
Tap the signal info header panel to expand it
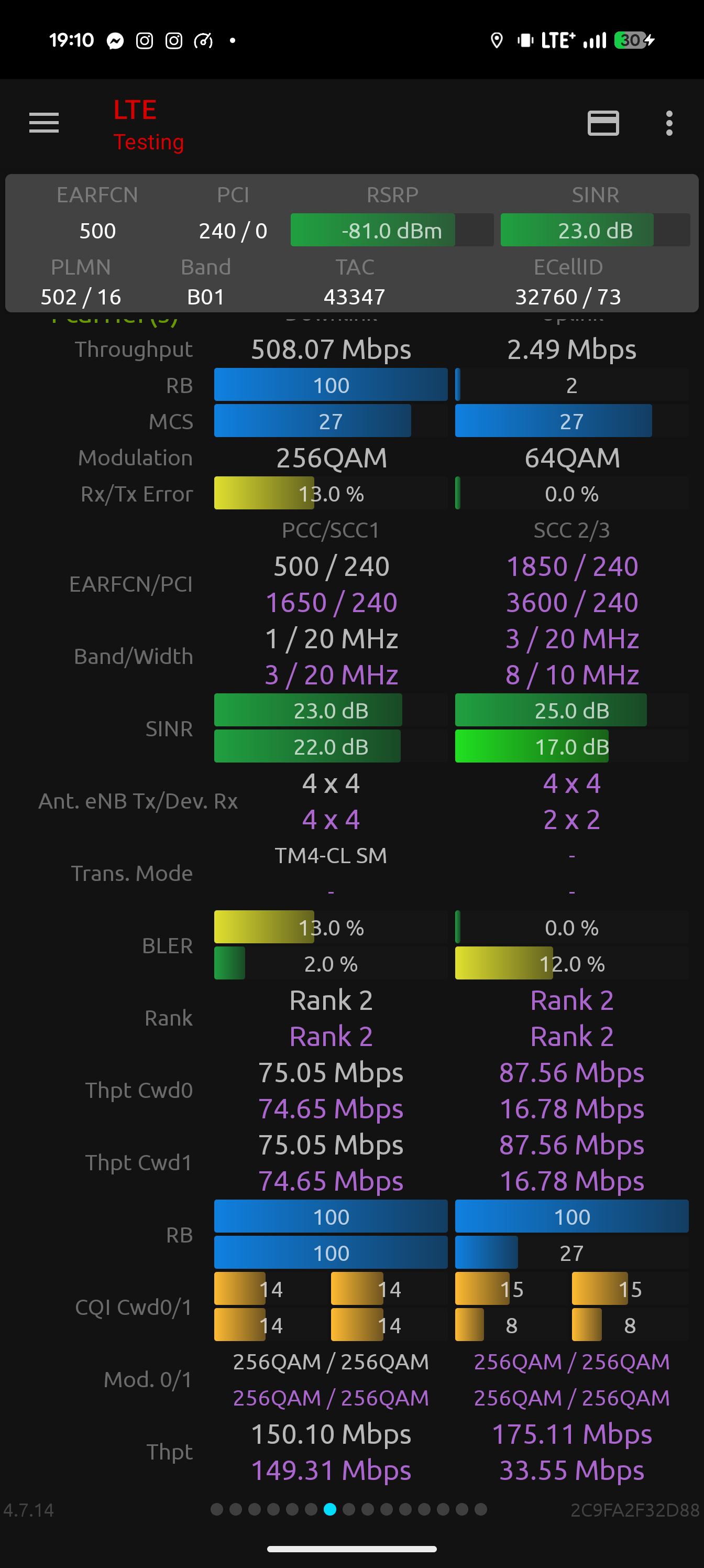point(351,244)
